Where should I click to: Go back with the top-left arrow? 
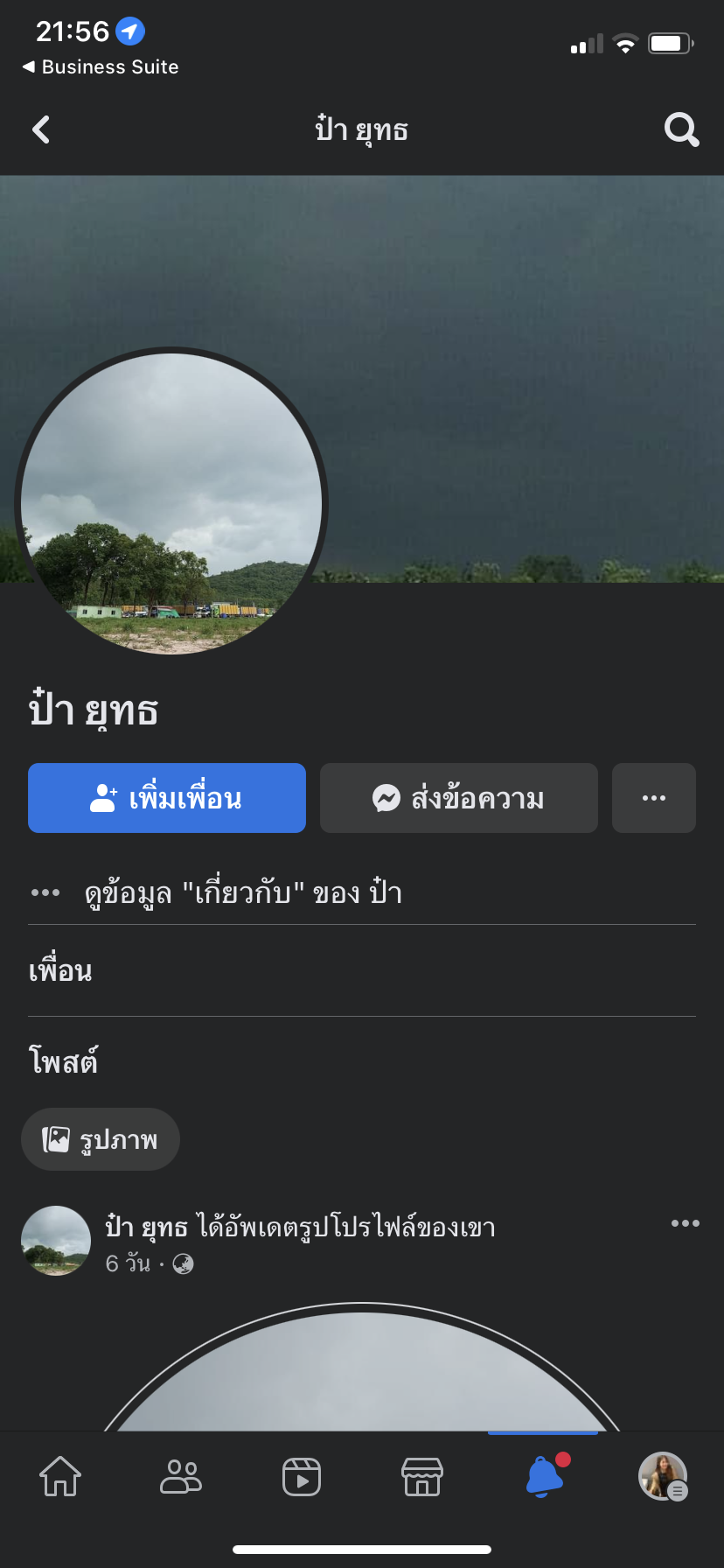pyautogui.click(x=41, y=130)
